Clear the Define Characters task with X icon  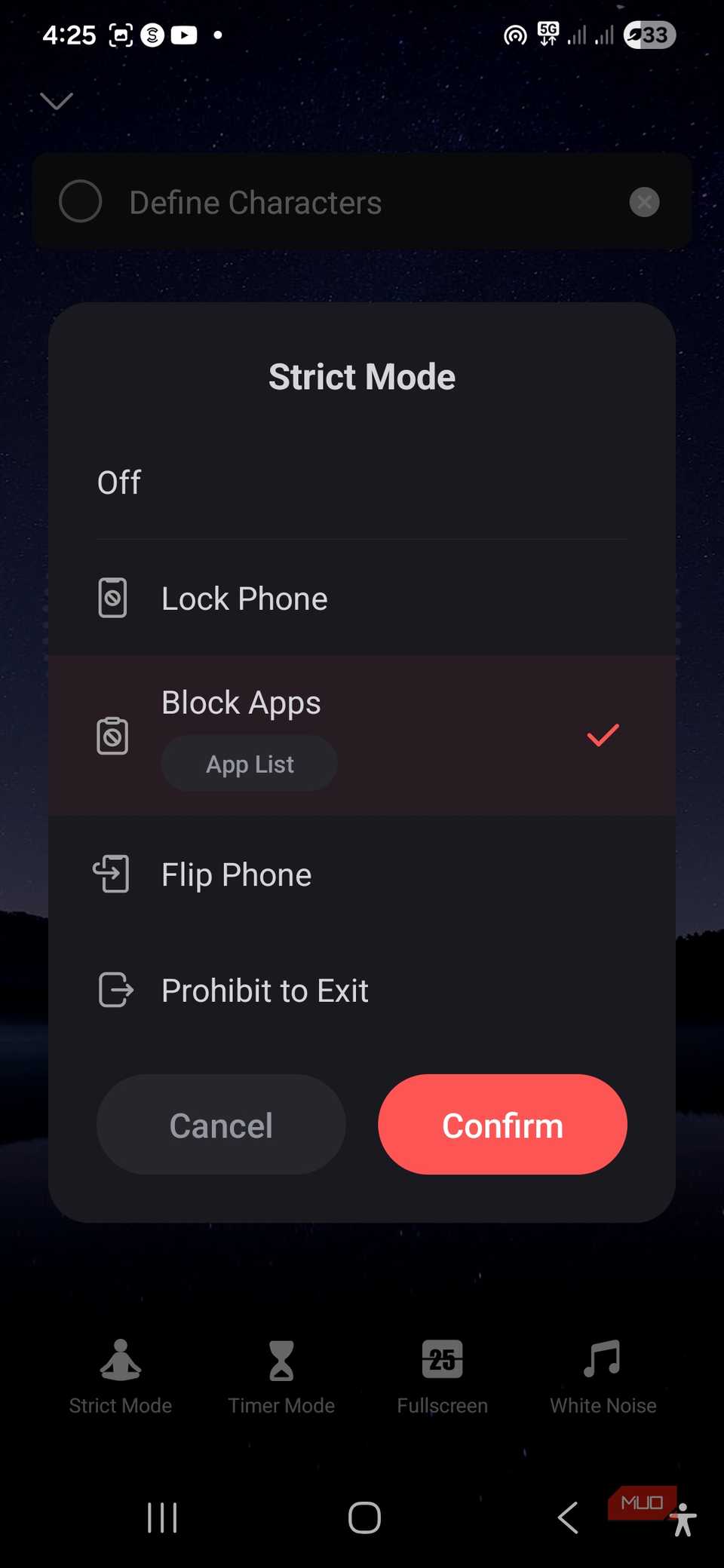pos(644,202)
